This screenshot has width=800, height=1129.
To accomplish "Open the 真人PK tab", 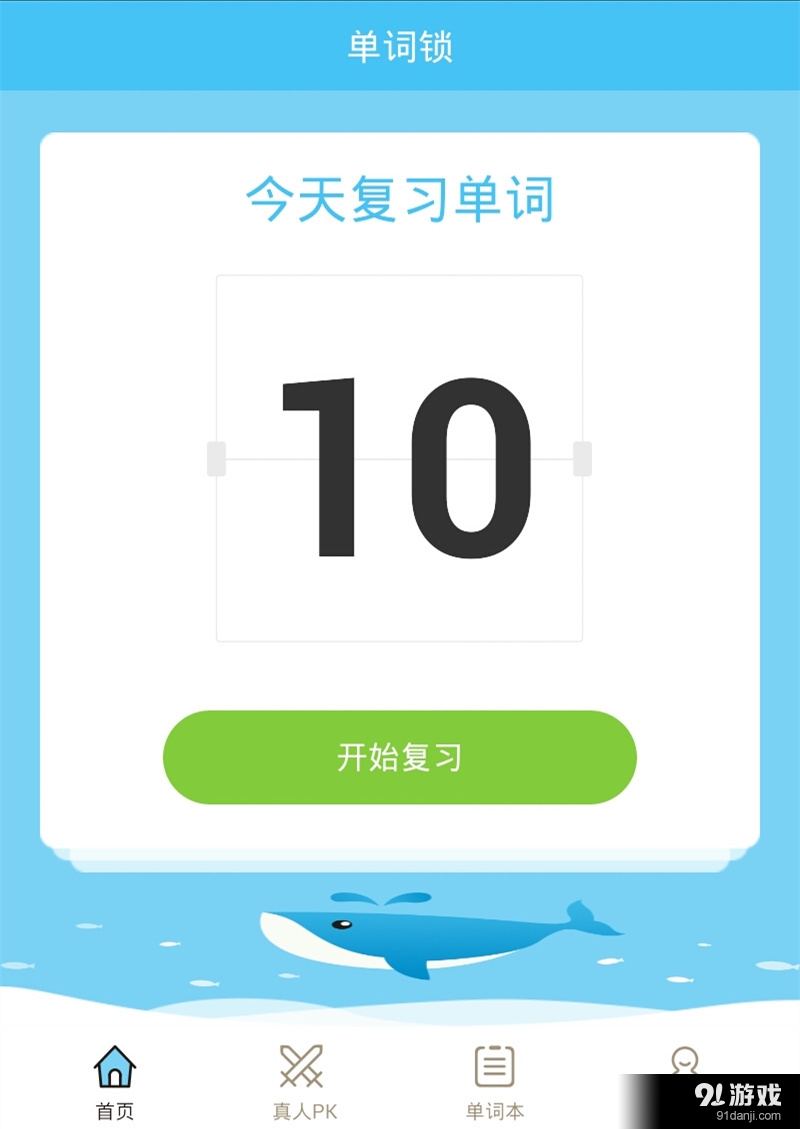I will pos(302,1080).
